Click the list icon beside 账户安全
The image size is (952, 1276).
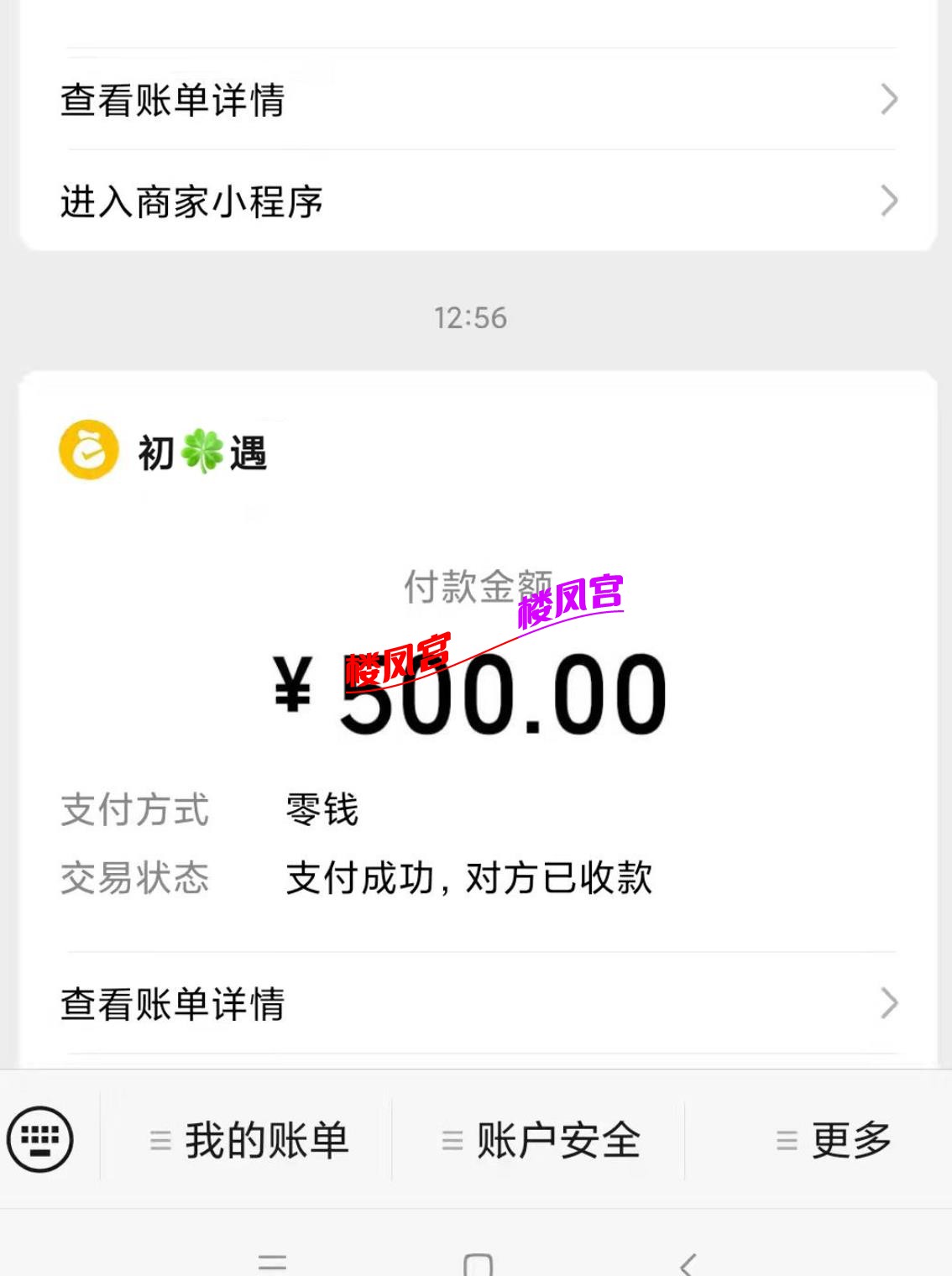[452, 1140]
